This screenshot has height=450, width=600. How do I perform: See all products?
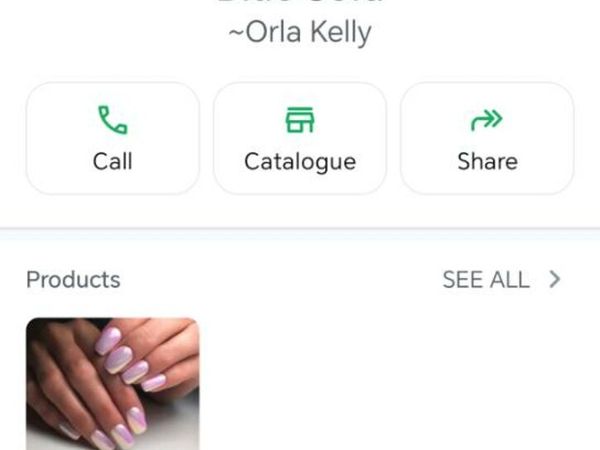[500, 280]
